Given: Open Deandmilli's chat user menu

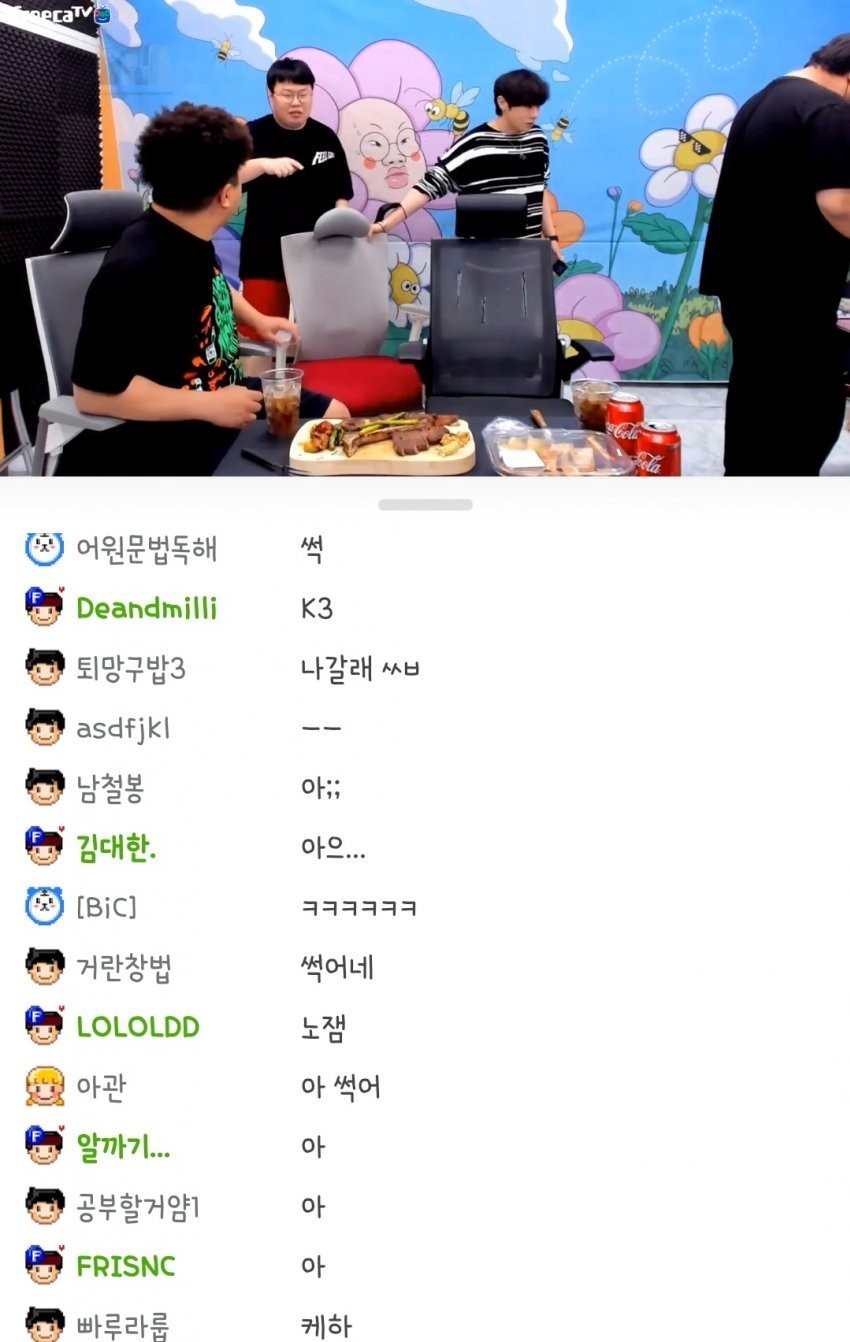Looking at the screenshot, I should pos(146,609).
